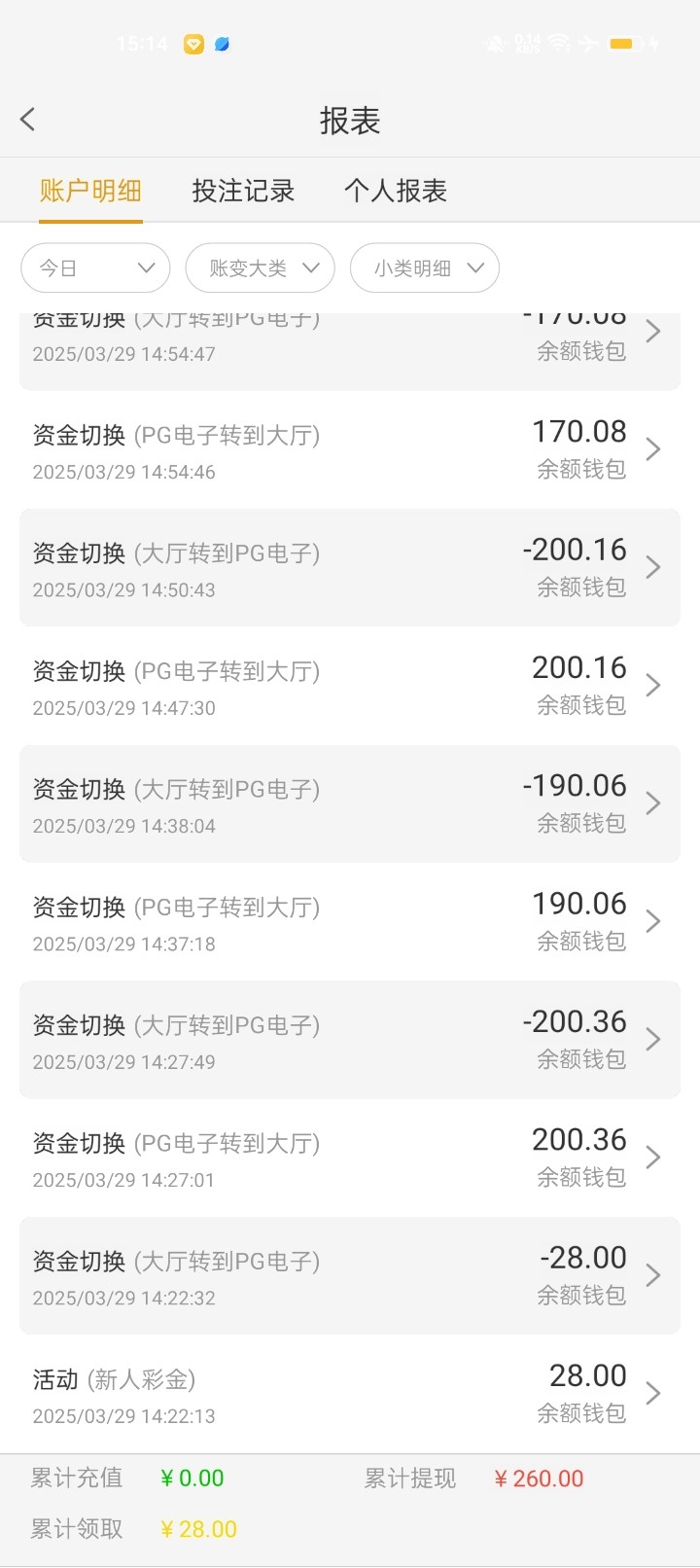Switch to the 投注记录 tab
The width and height of the screenshot is (700, 1568).
243,191
